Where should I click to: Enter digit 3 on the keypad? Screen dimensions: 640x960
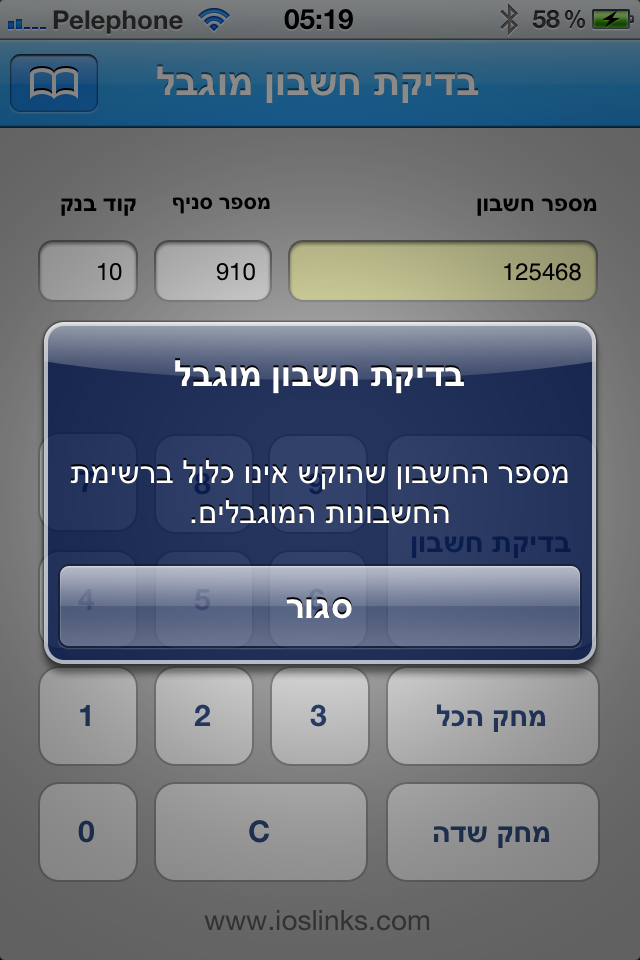[320, 716]
